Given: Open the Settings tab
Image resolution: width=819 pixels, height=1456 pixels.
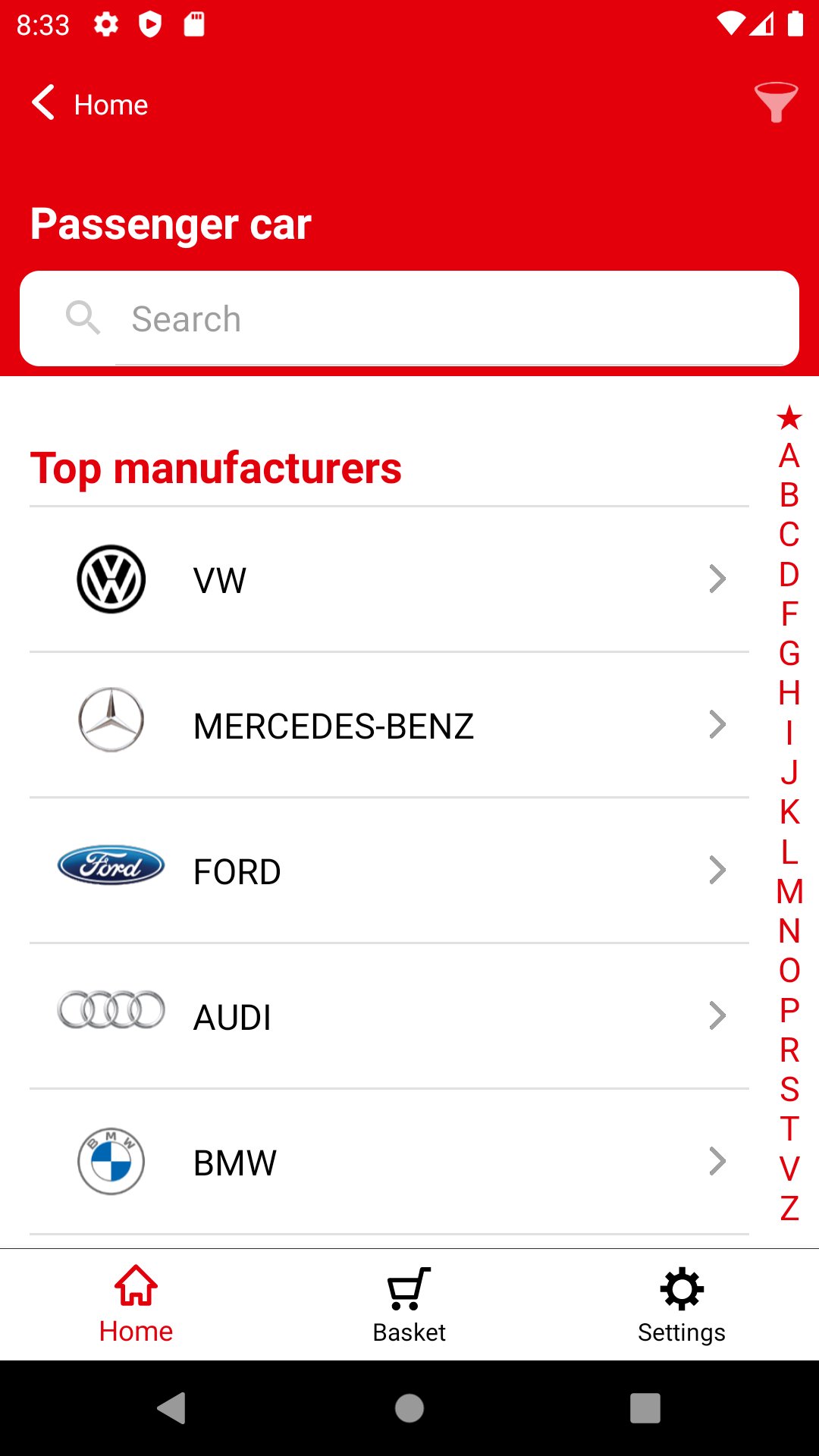Looking at the screenshot, I should pyautogui.click(x=682, y=1304).
